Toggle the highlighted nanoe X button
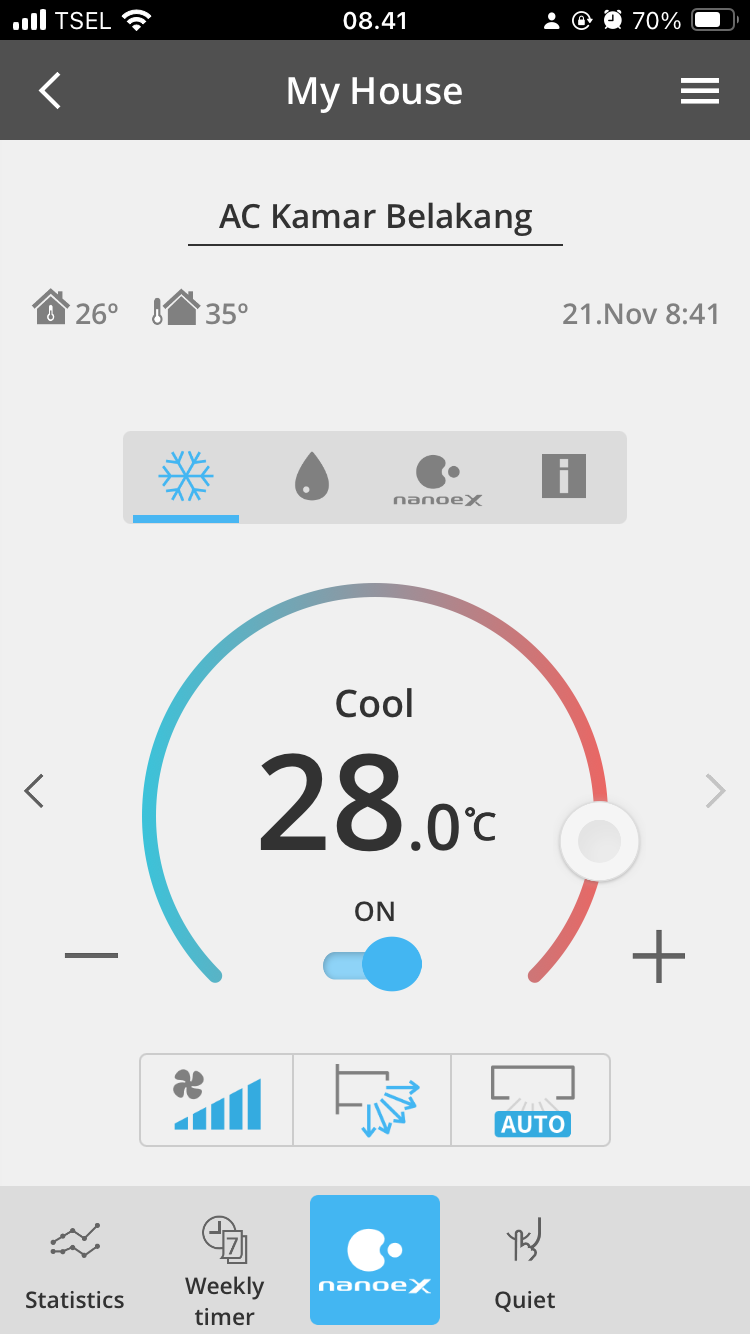The height and width of the screenshot is (1334, 750). pos(375,1260)
